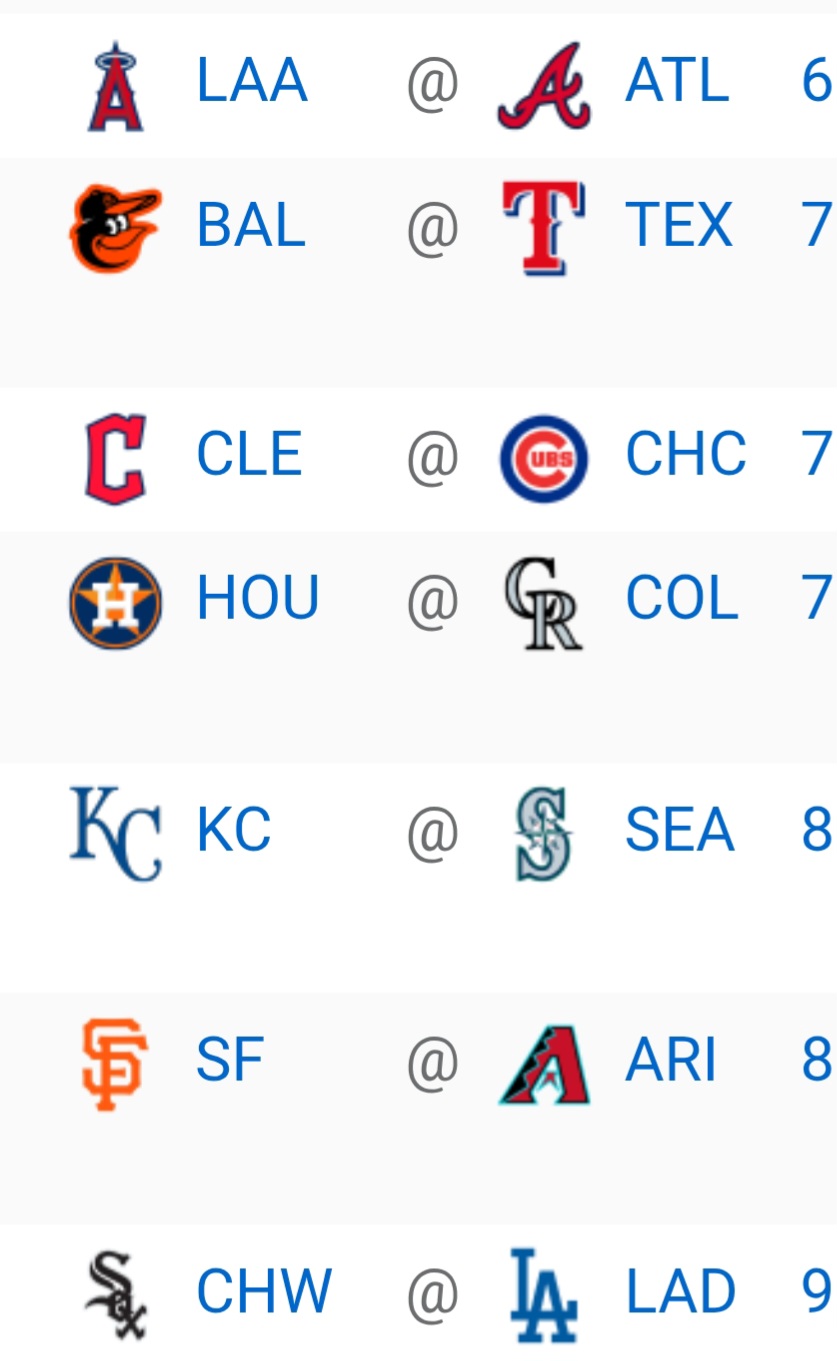The width and height of the screenshot is (837, 1361).
Task: Select the CHW team link
Action: [264, 1292]
